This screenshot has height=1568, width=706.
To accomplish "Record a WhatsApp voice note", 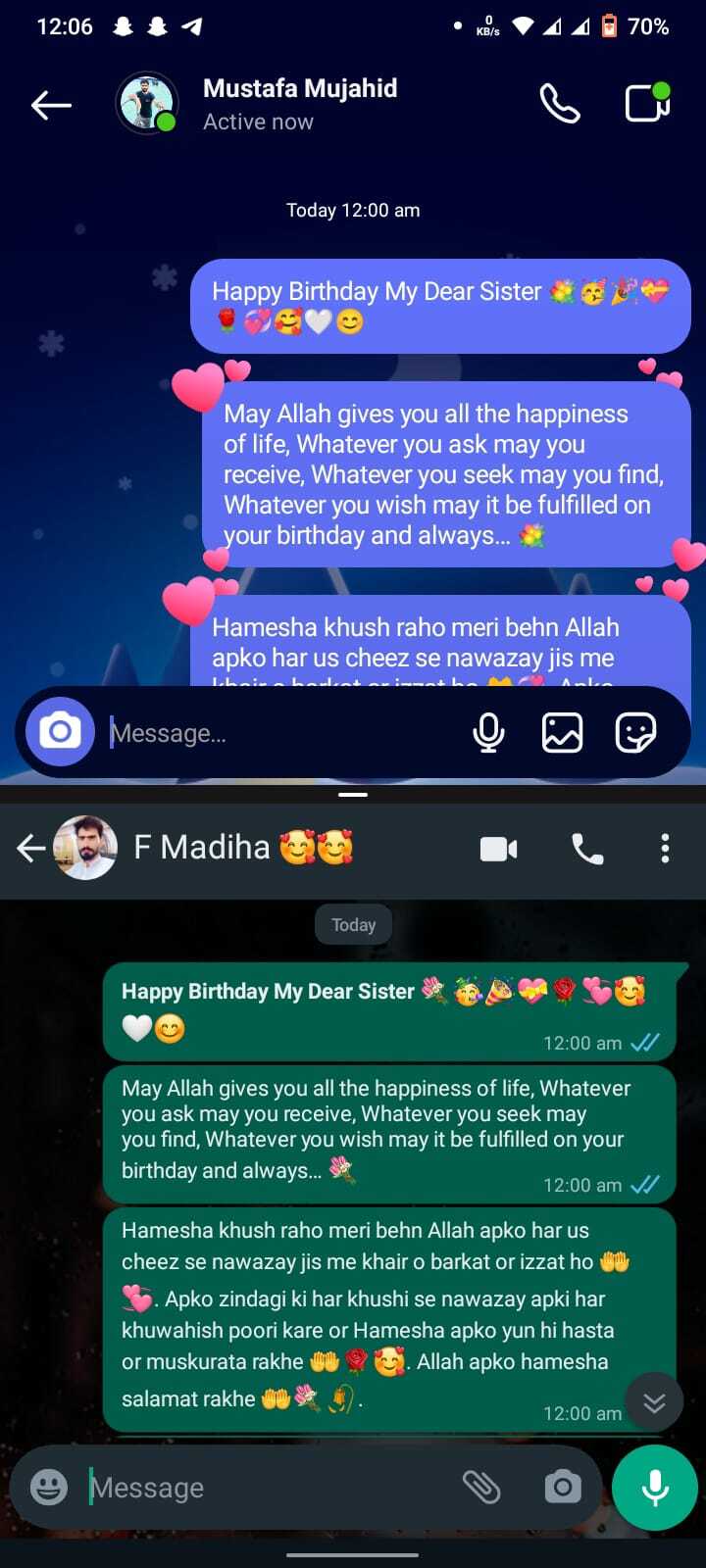I will [655, 1488].
